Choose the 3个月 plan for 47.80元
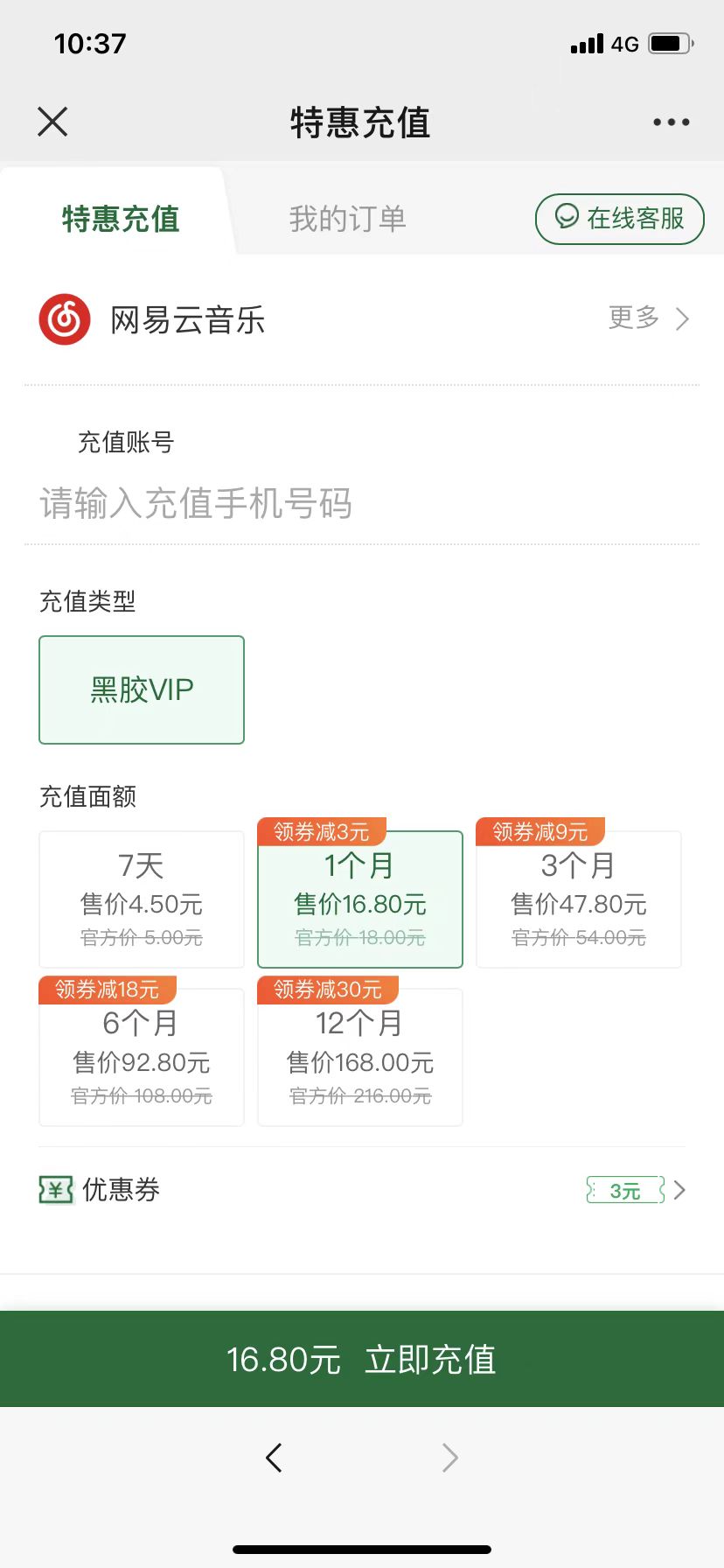This screenshot has width=724, height=1568. point(579,899)
